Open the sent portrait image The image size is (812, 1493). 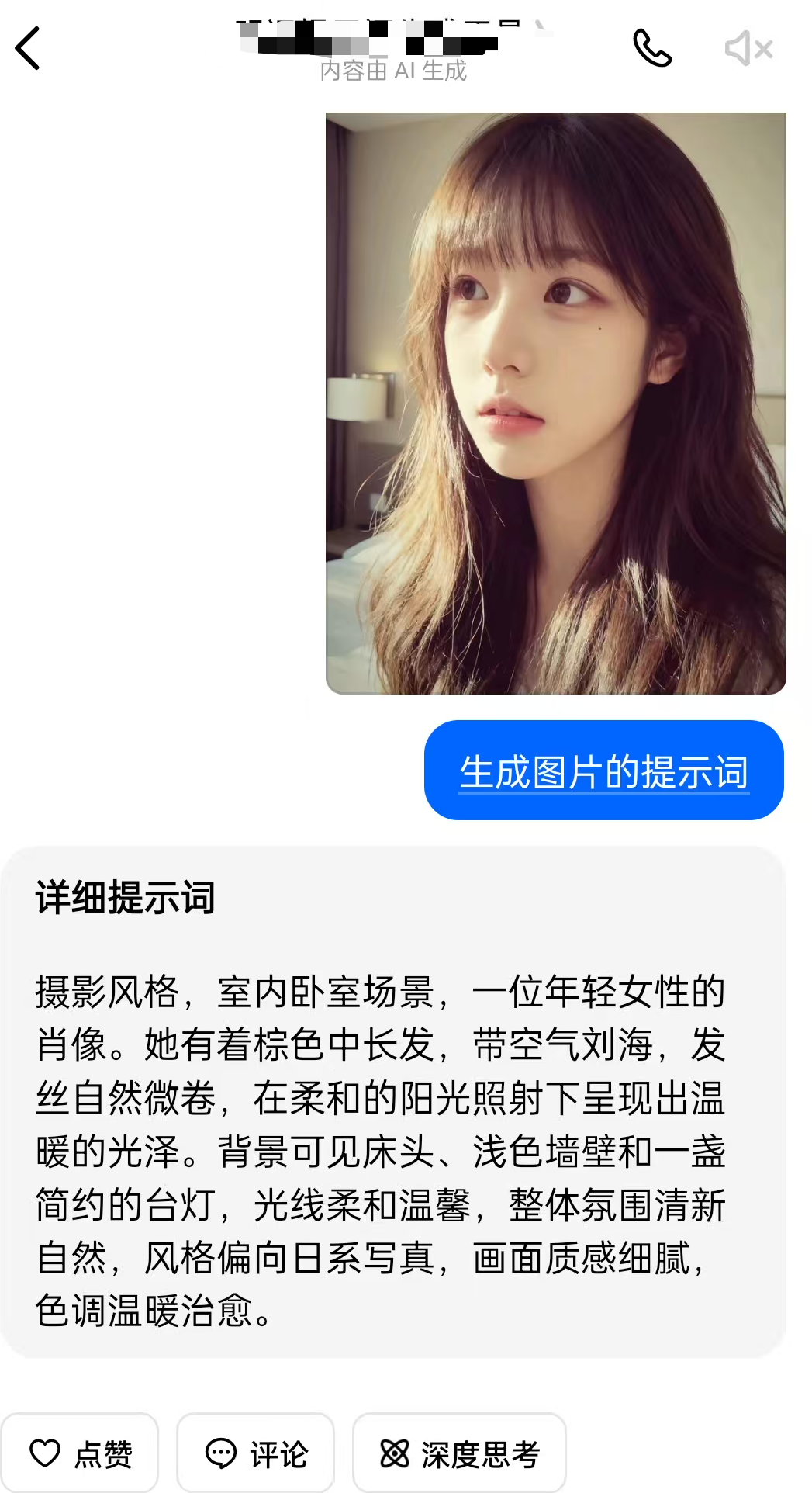click(x=555, y=403)
